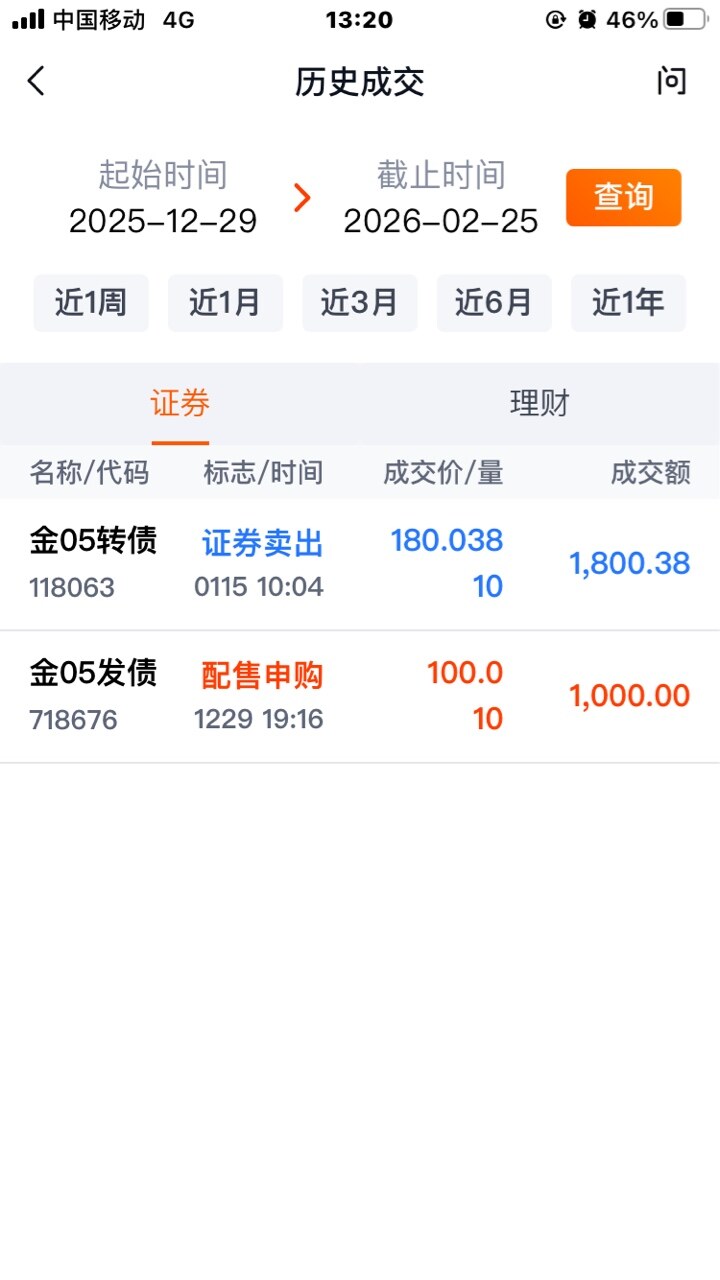Switch to the 证券 tab
Screen dimensions: 720x1280
(180, 404)
